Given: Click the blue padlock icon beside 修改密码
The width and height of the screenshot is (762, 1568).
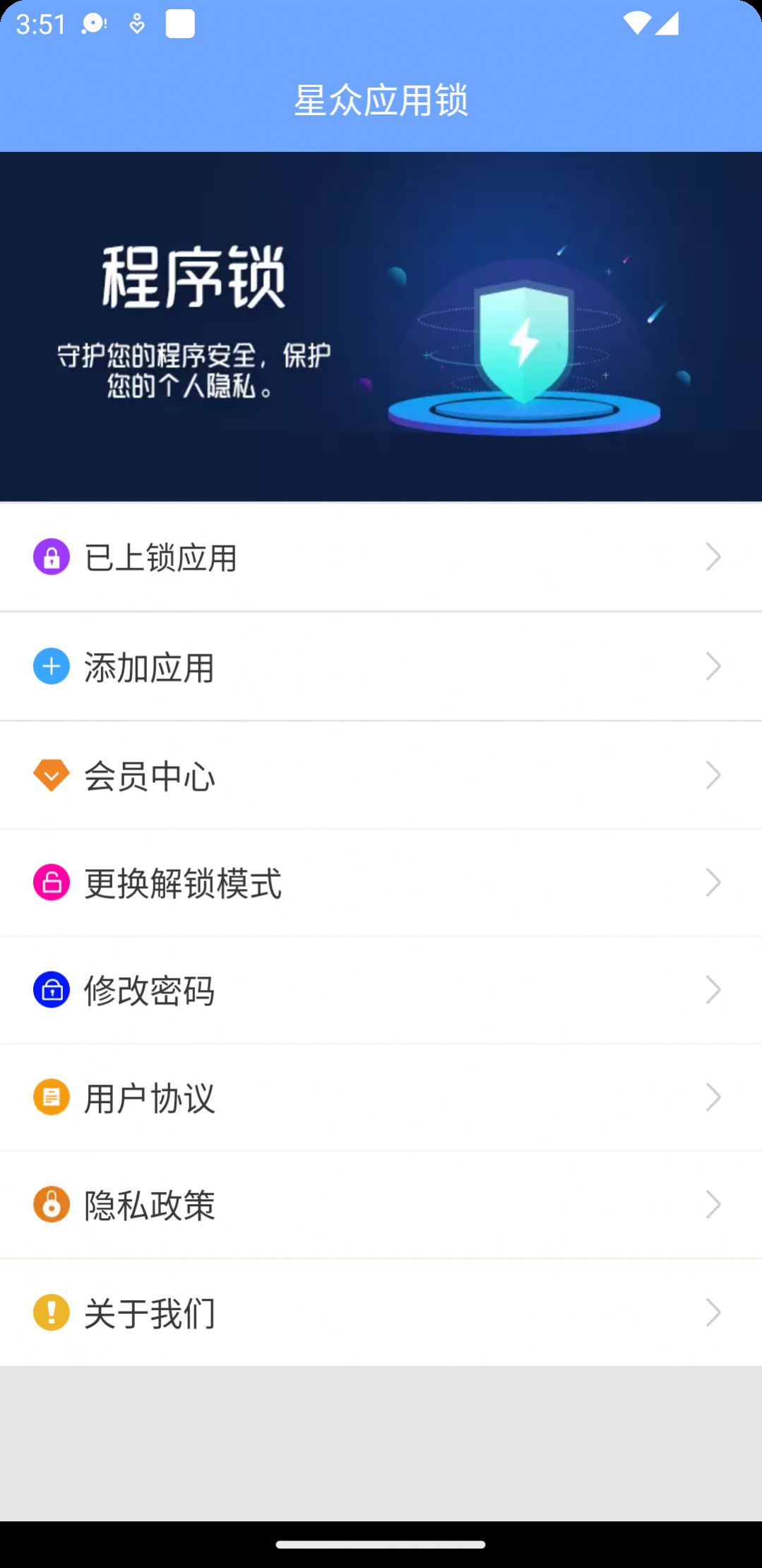Looking at the screenshot, I should 50,990.
